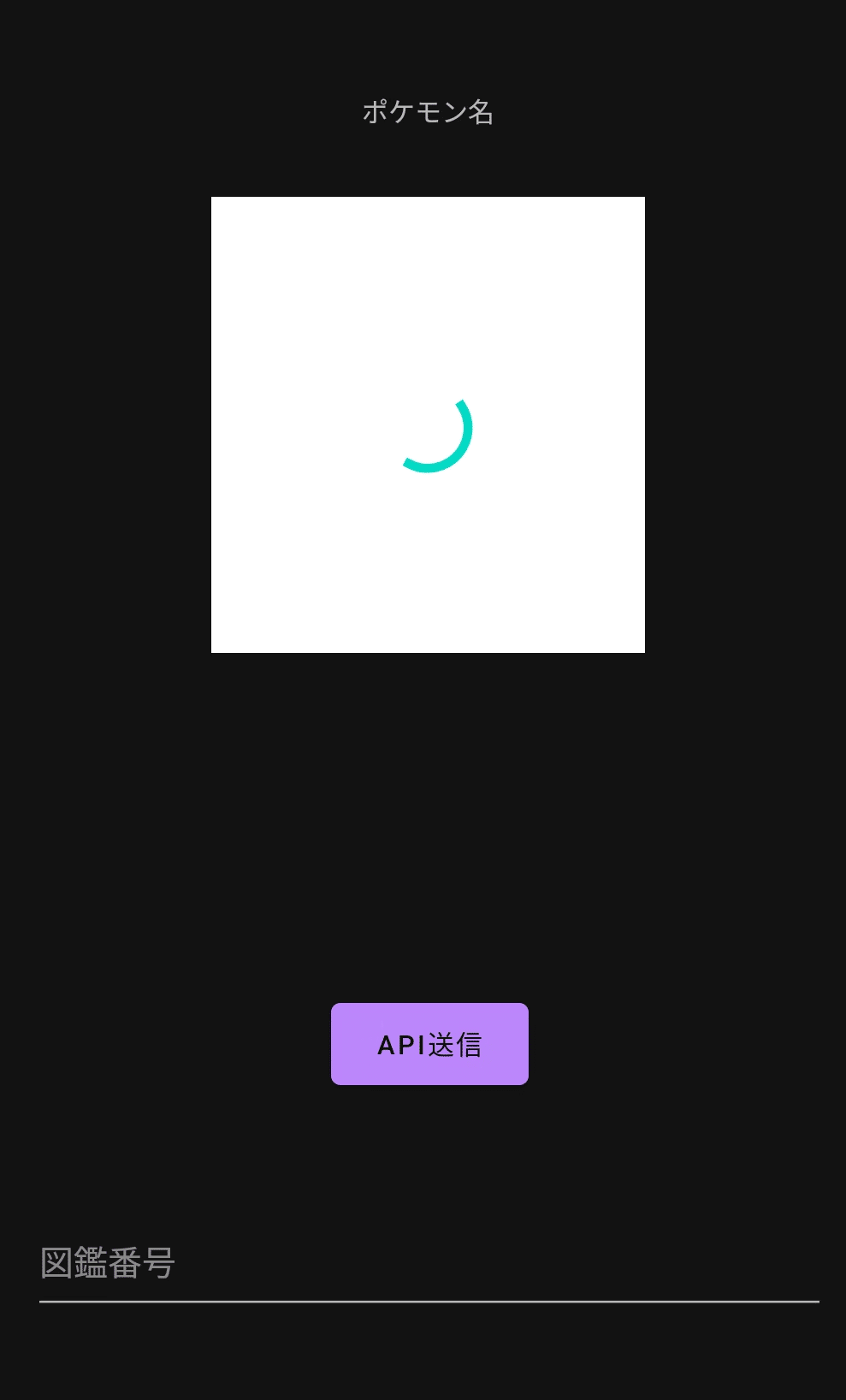Tap the API送信 button
The image size is (846, 1400).
coord(429,1044)
